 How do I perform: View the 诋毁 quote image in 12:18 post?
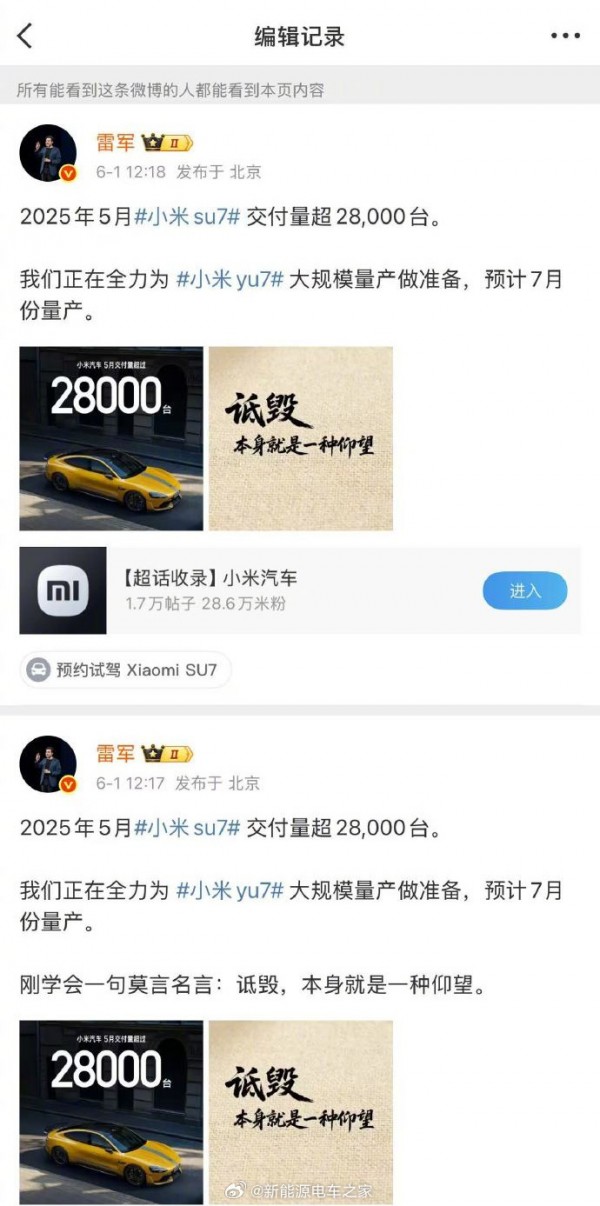[x=301, y=439]
